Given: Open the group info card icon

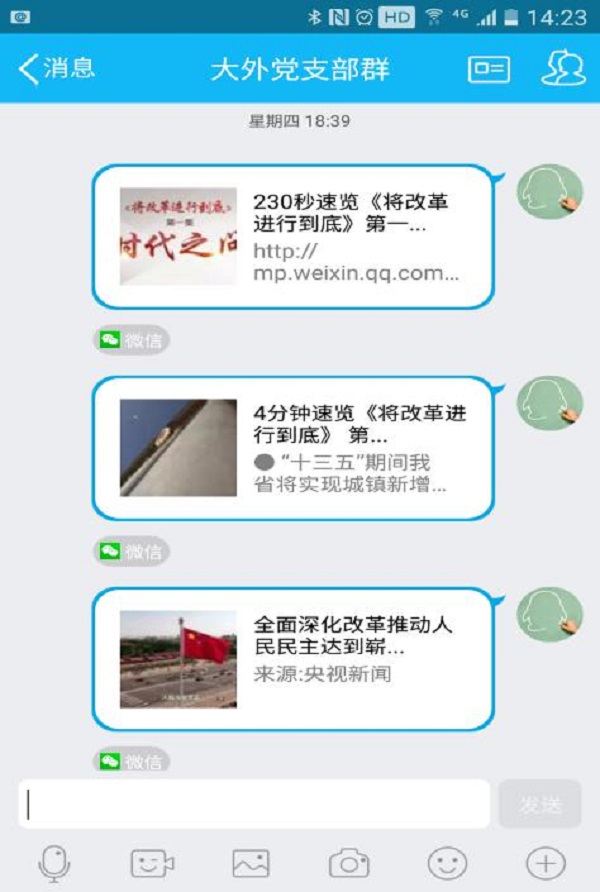Looking at the screenshot, I should pos(488,69).
